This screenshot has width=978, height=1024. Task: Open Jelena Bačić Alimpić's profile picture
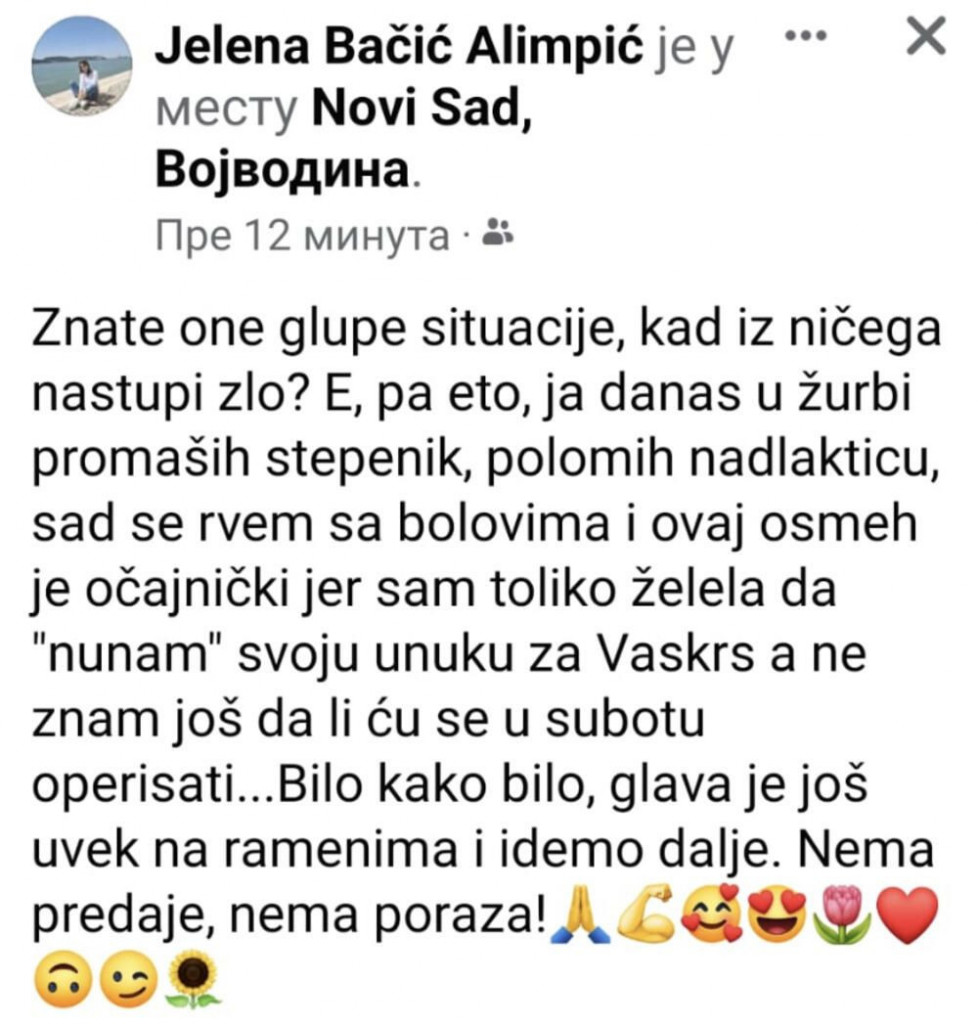point(83,66)
